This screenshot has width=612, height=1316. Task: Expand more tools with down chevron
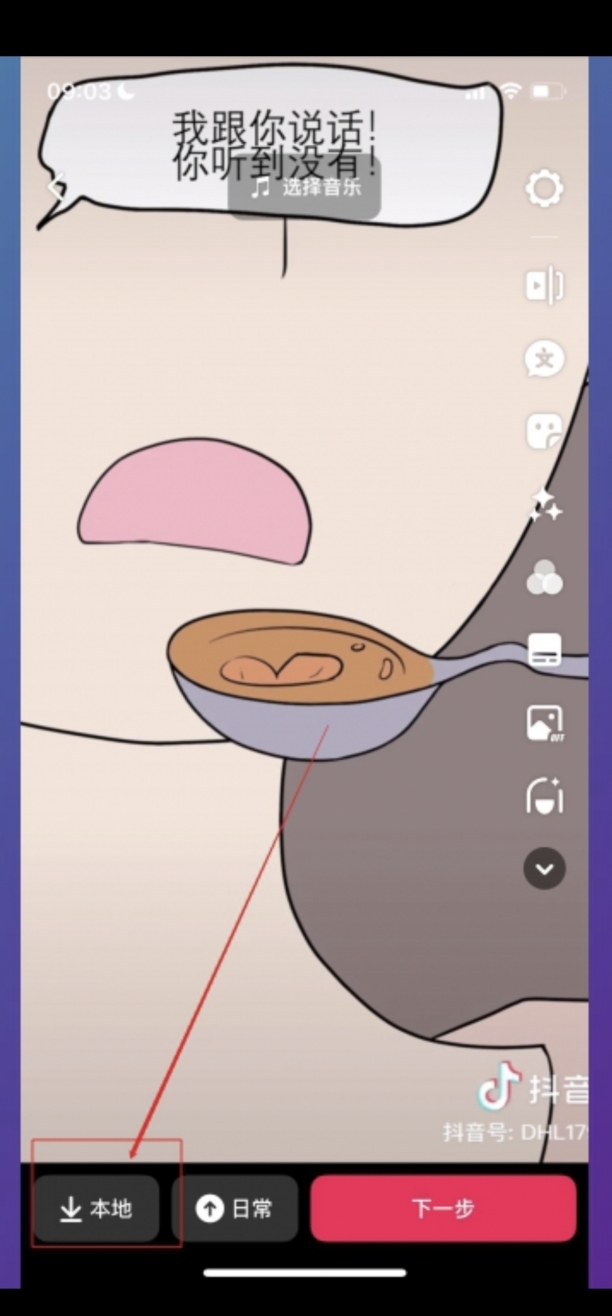point(544,869)
